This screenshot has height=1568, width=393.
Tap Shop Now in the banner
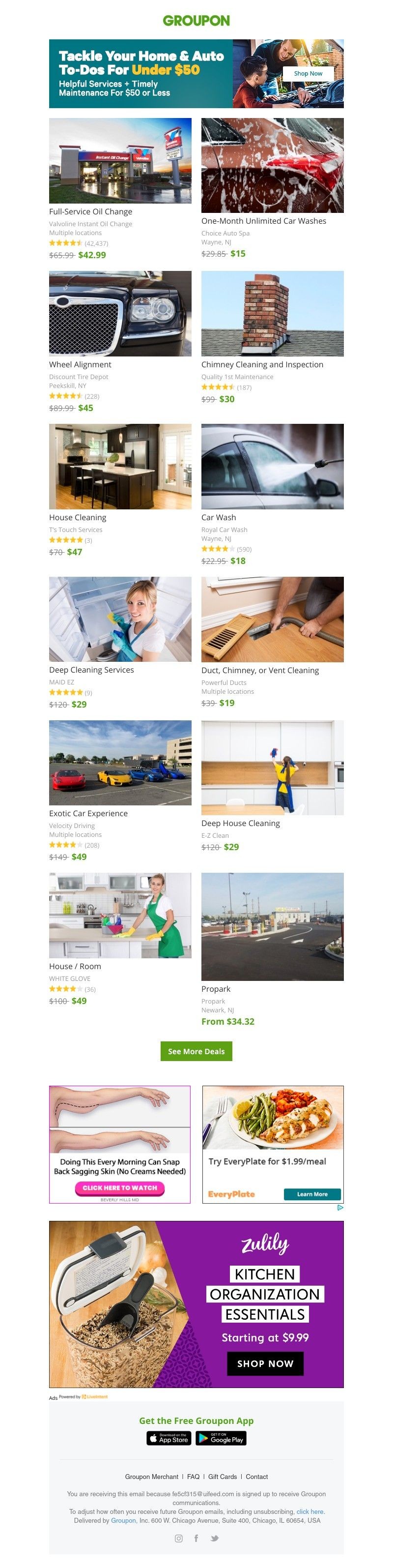coord(308,74)
